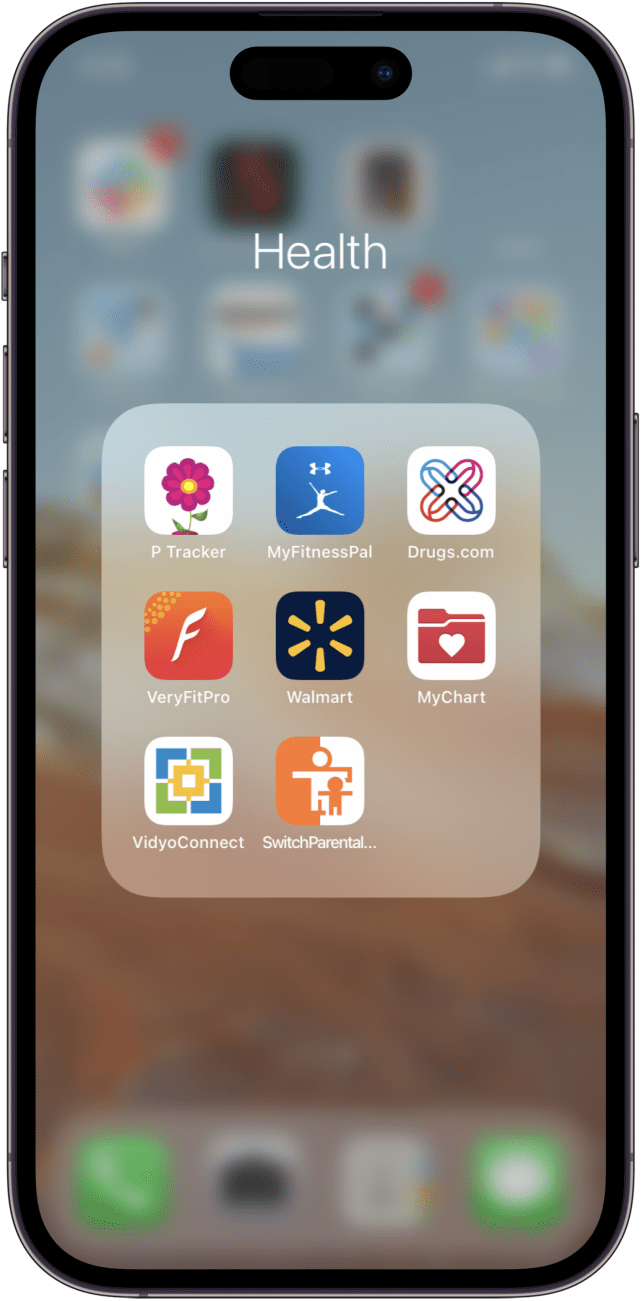Open the SwitchParental app

pos(320,781)
